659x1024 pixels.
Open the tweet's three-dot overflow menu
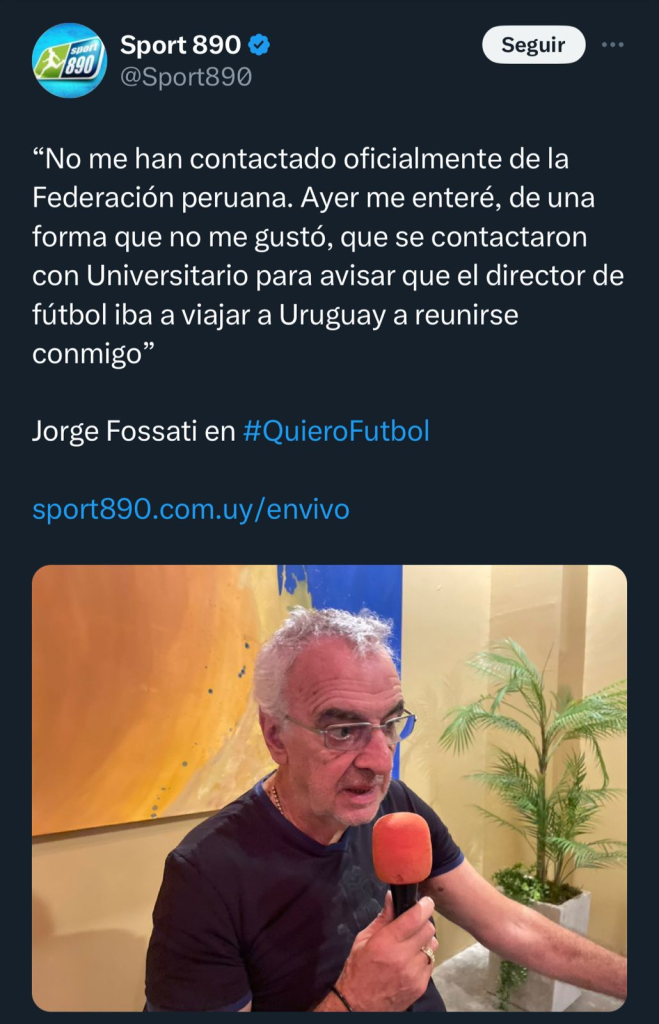click(613, 45)
